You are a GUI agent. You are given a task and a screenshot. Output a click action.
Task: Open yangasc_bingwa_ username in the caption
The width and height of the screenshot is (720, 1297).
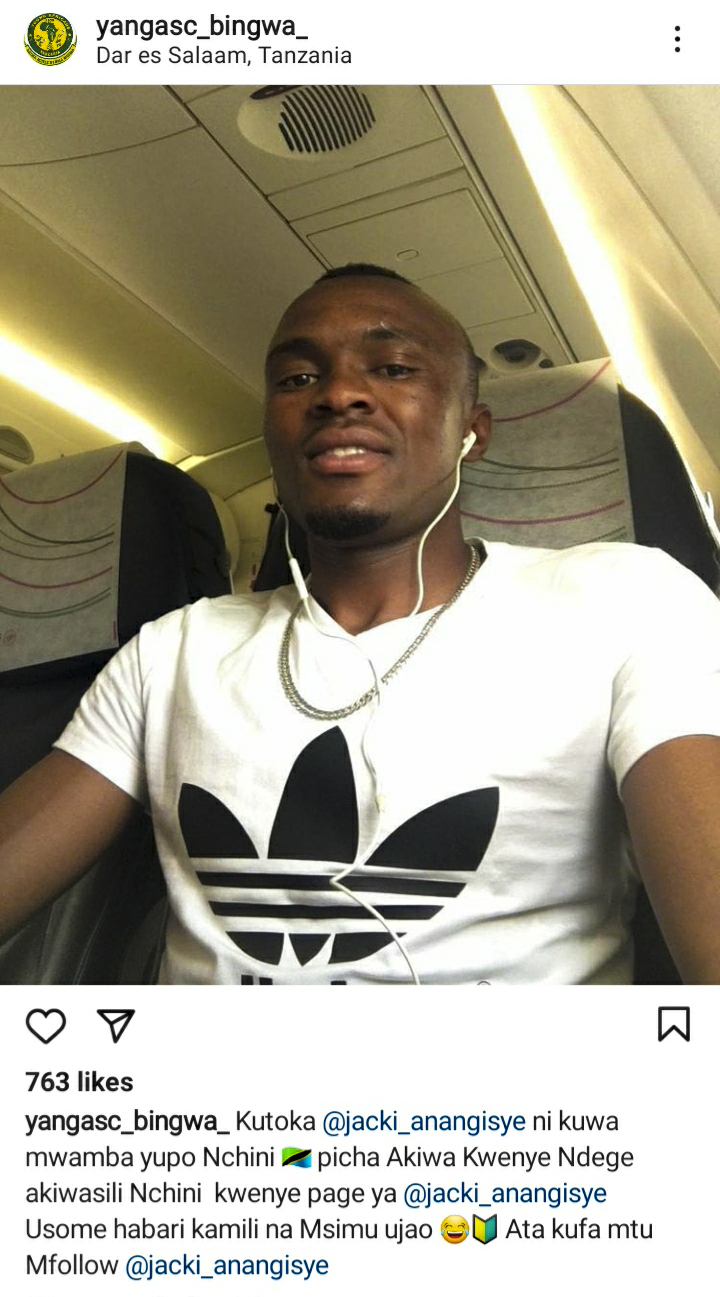pyautogui.click(x=127, y=1121)
